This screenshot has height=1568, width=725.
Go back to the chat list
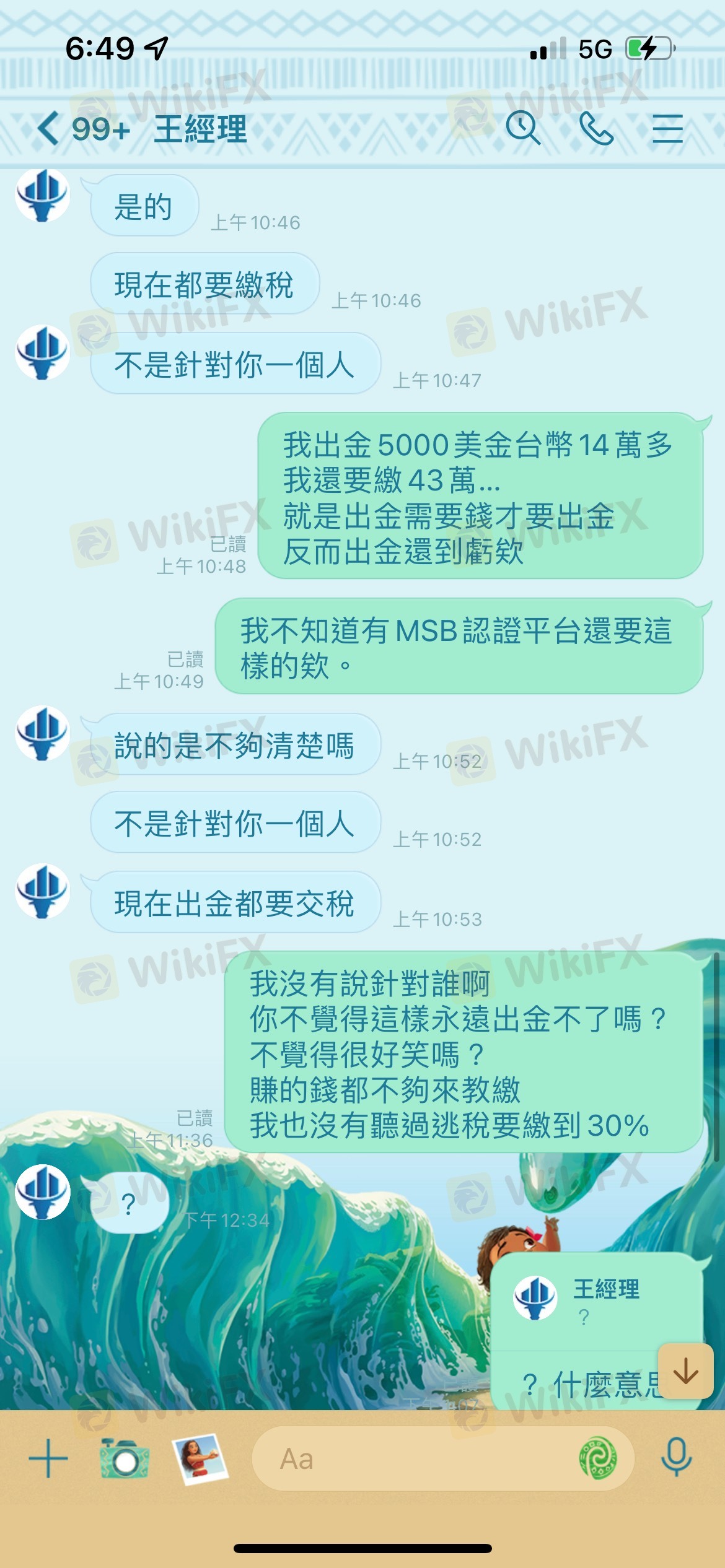48,129
